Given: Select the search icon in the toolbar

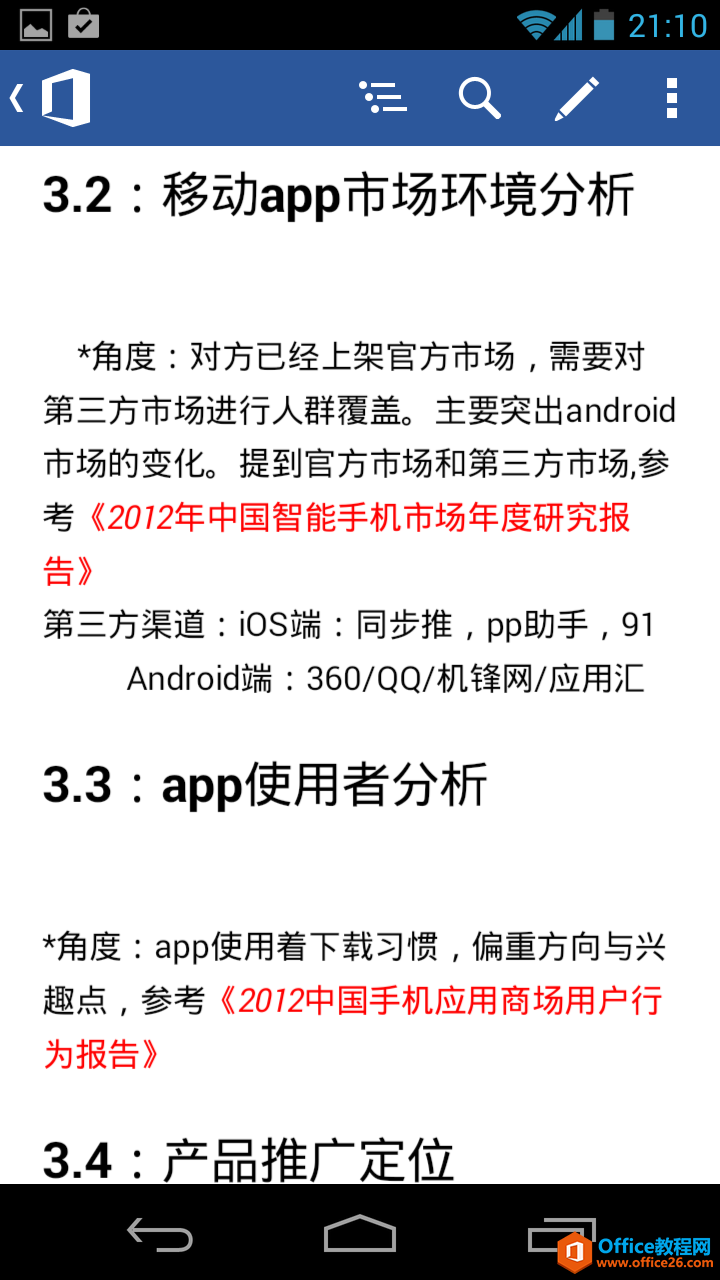Looking at the screenshot, I should tap(480, 98).
